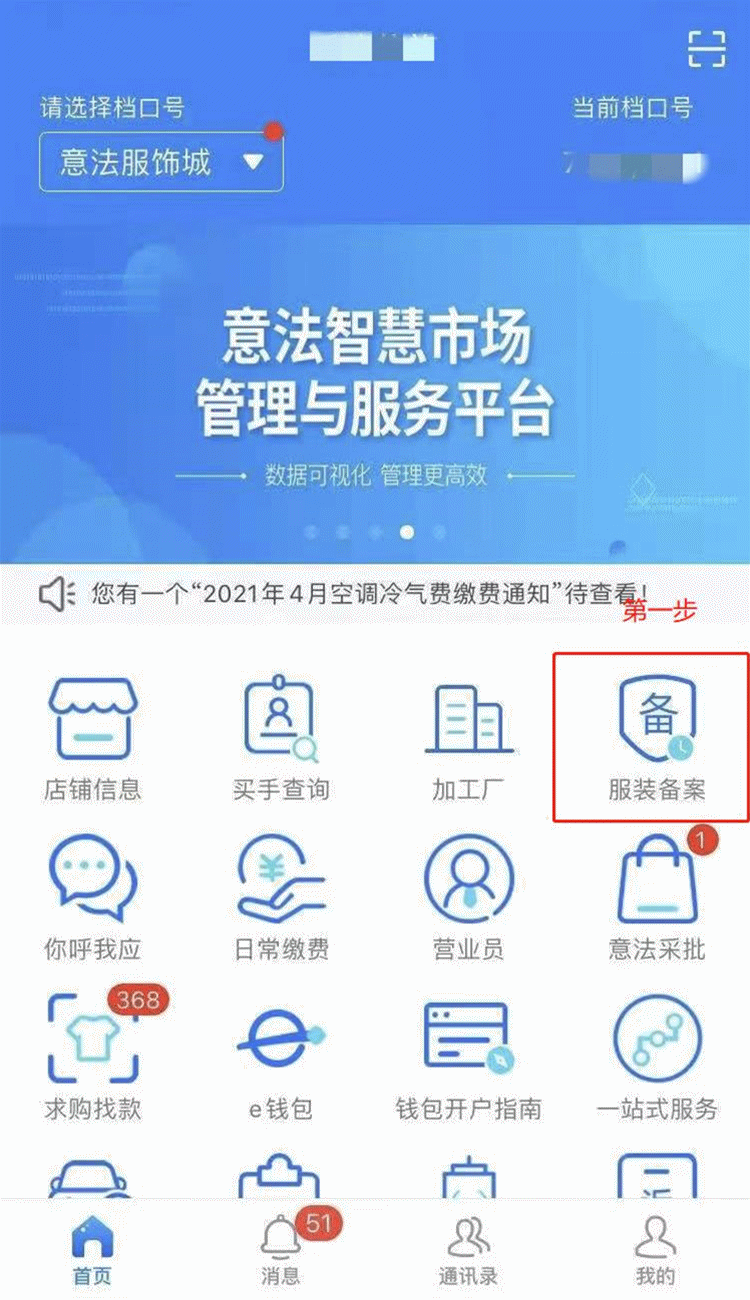The height and width of the screenshot is (1300, 750).
Task: Open e钱包
Action: coord(281,1056)
